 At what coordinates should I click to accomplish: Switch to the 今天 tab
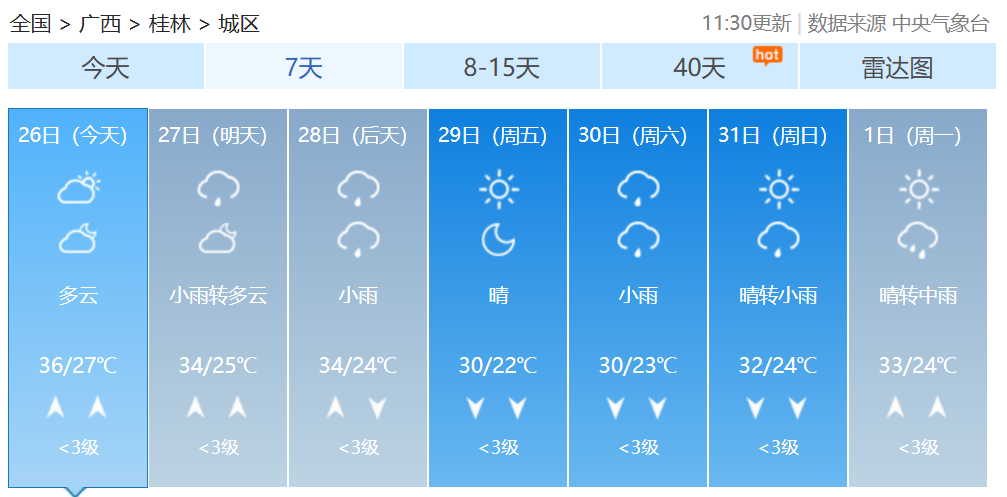pyautogui.click(x=105, y=66)
